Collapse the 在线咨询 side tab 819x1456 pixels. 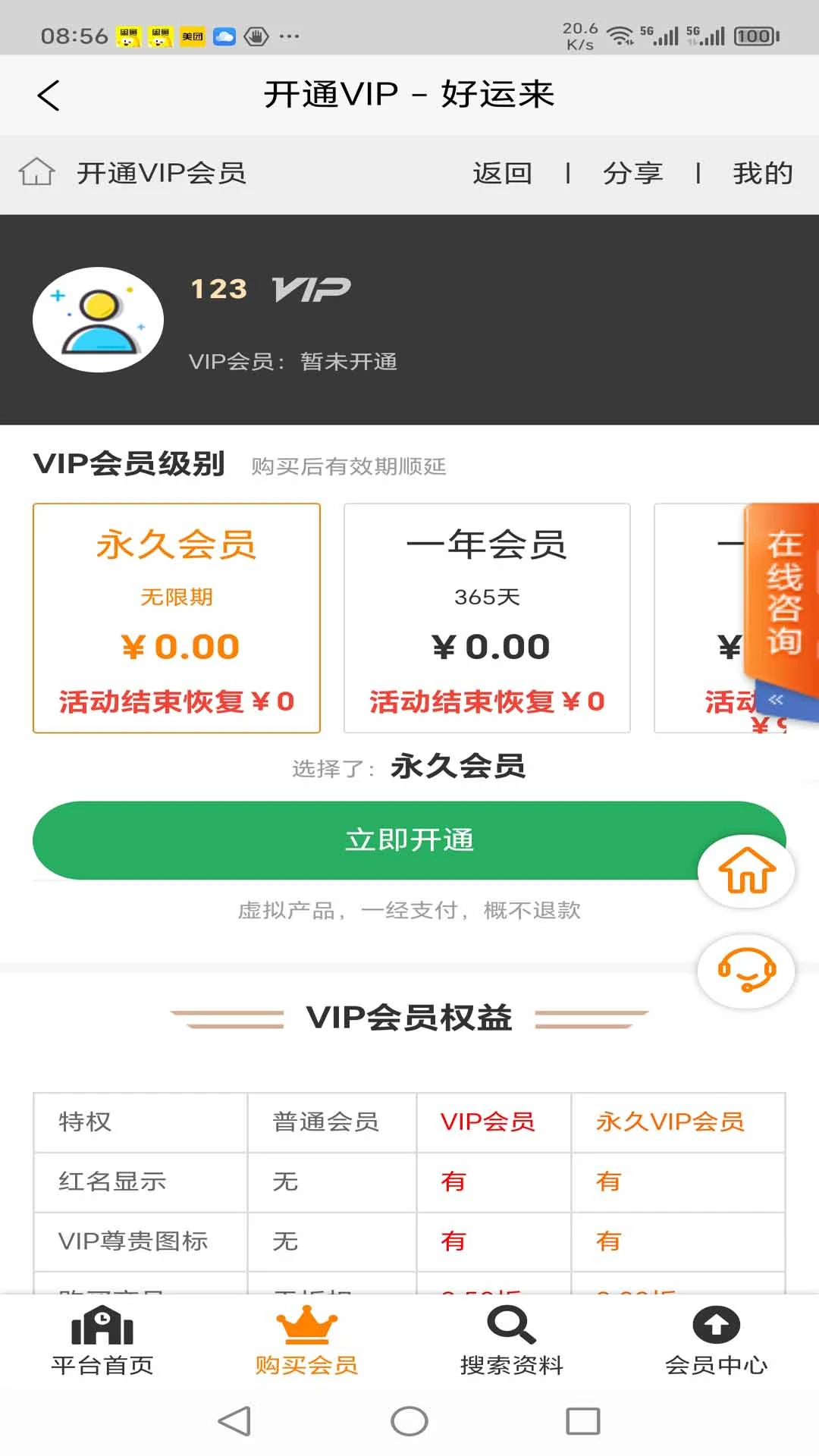pyautogui.click(x=775, y=699)
